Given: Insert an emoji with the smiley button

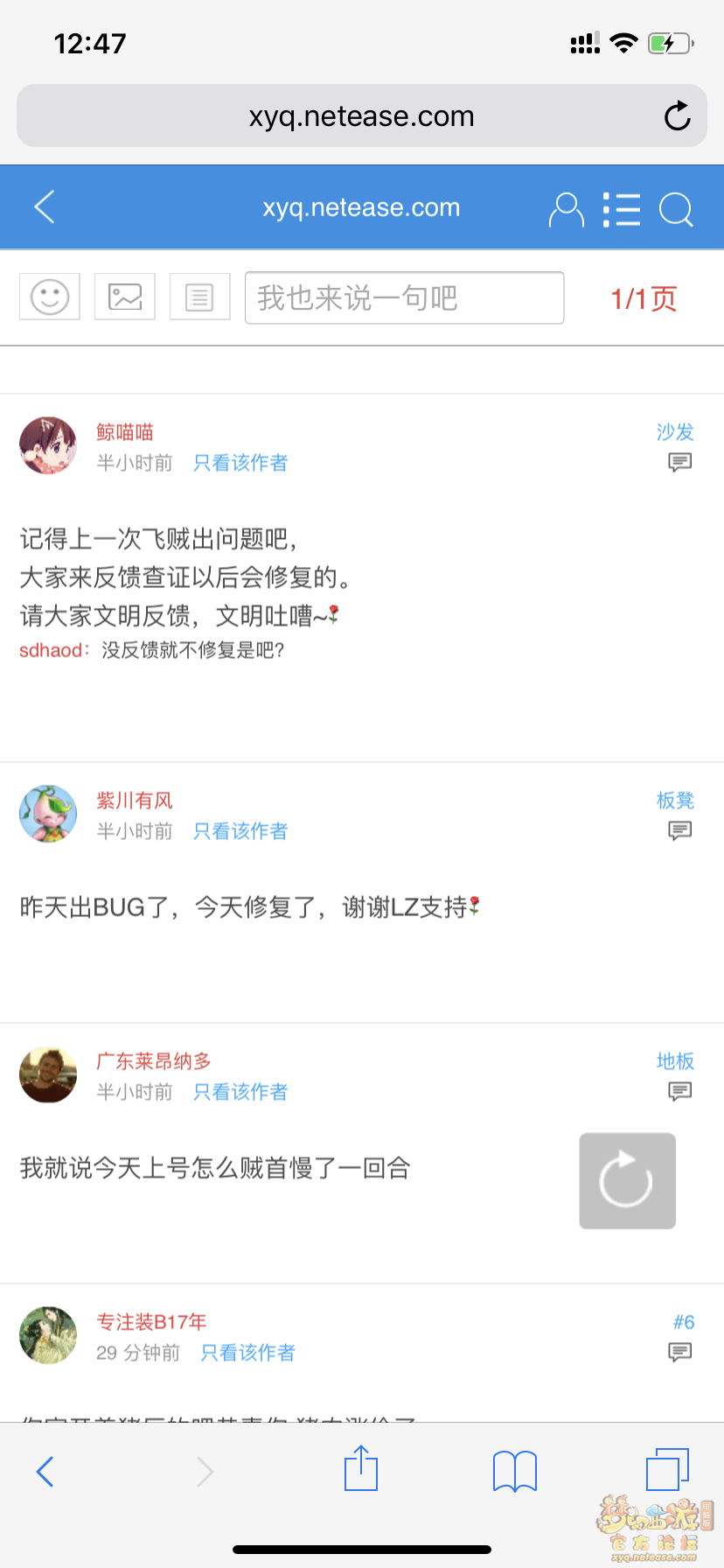Looking at the screenshot, I should pyautogui.click(x=50, y=297).
